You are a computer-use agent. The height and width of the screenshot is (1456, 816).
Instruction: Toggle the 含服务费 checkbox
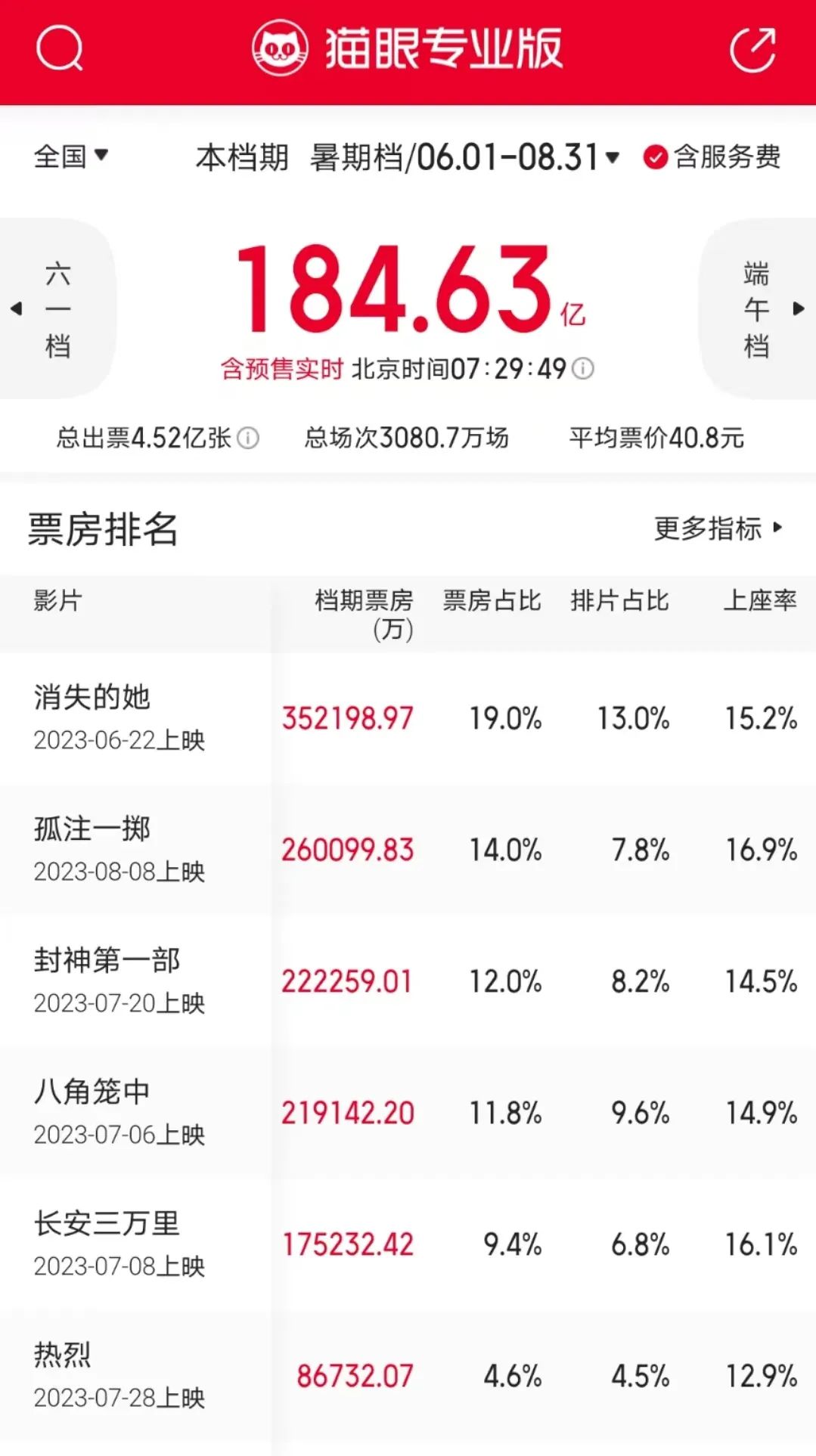point(655,157)
